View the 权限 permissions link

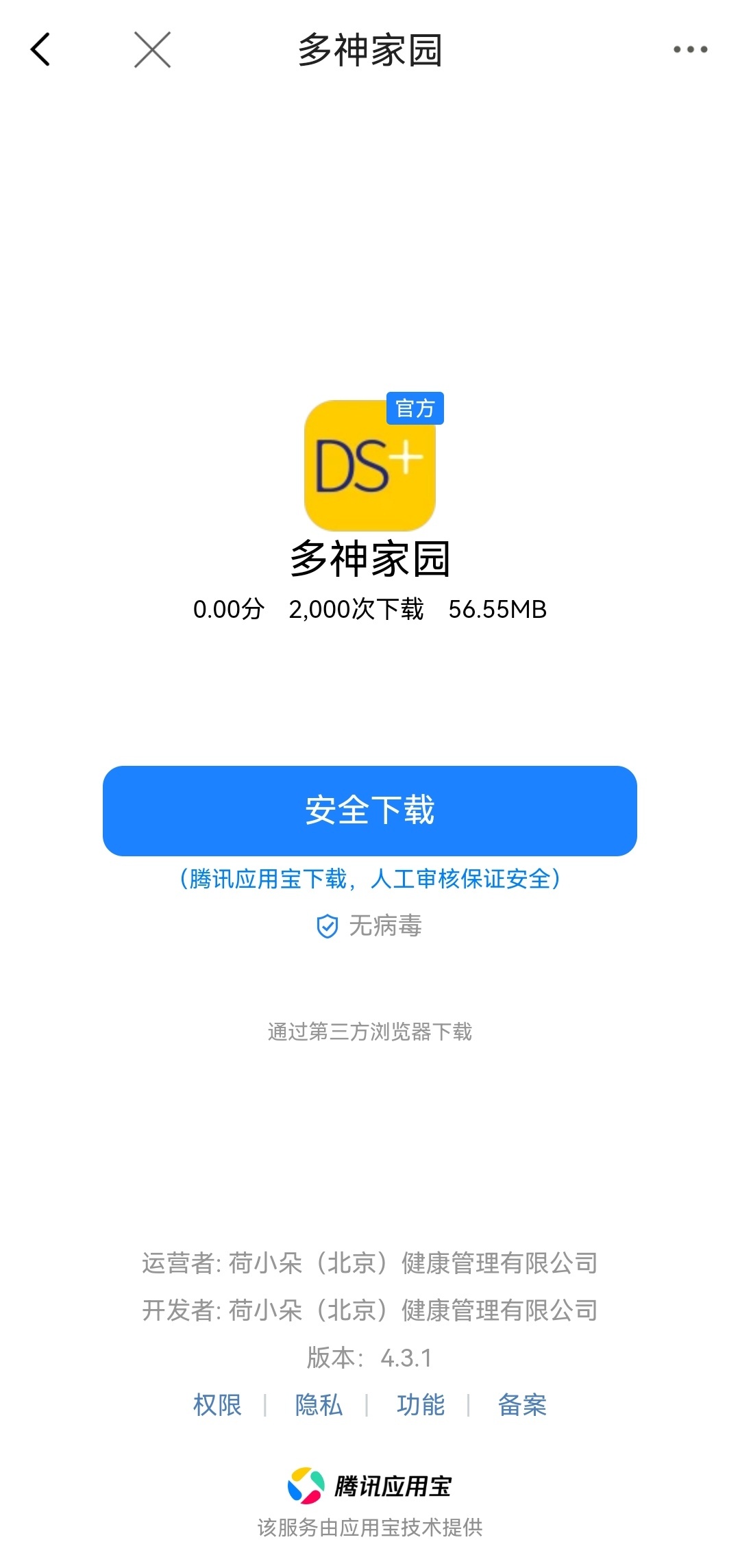(217, 1405)
